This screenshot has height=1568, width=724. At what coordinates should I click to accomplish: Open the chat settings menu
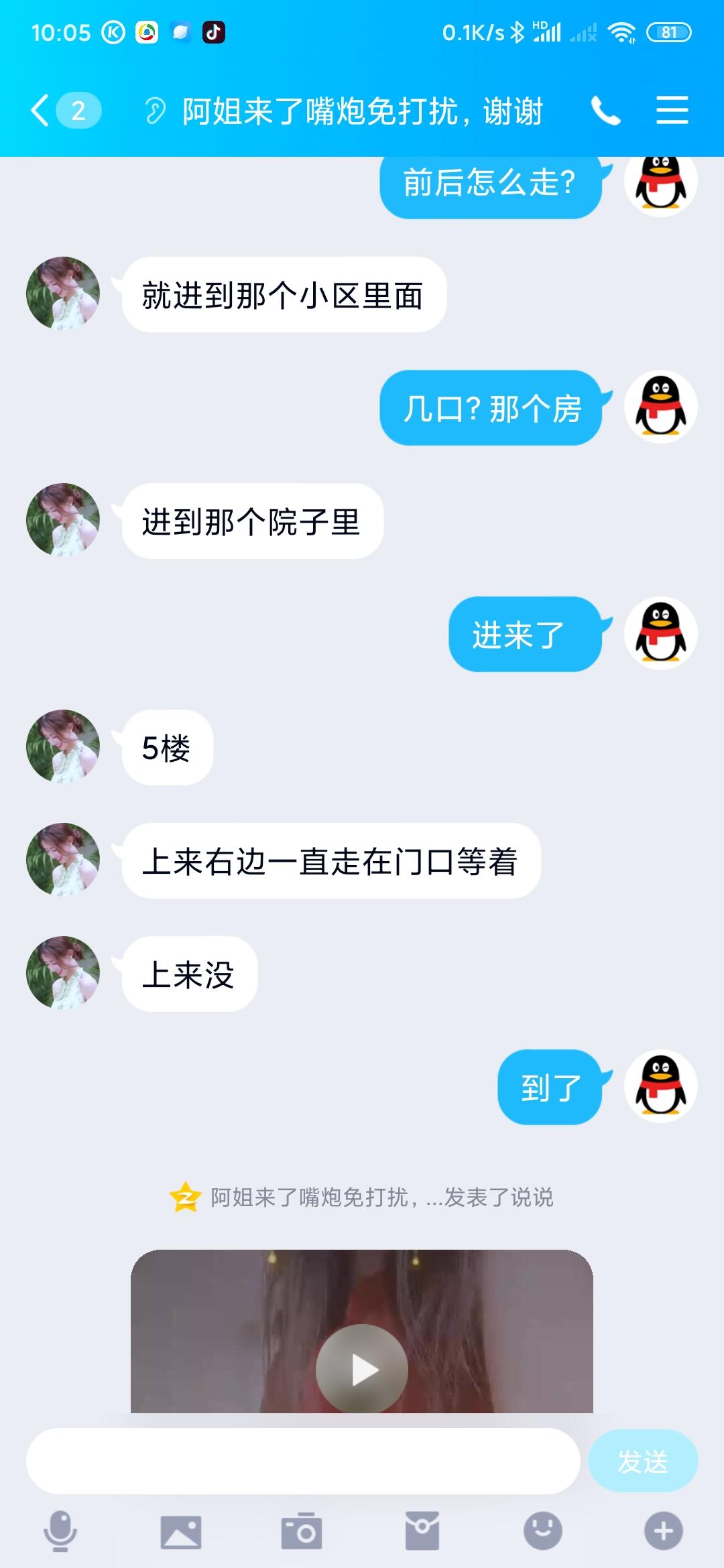point(672,111)
